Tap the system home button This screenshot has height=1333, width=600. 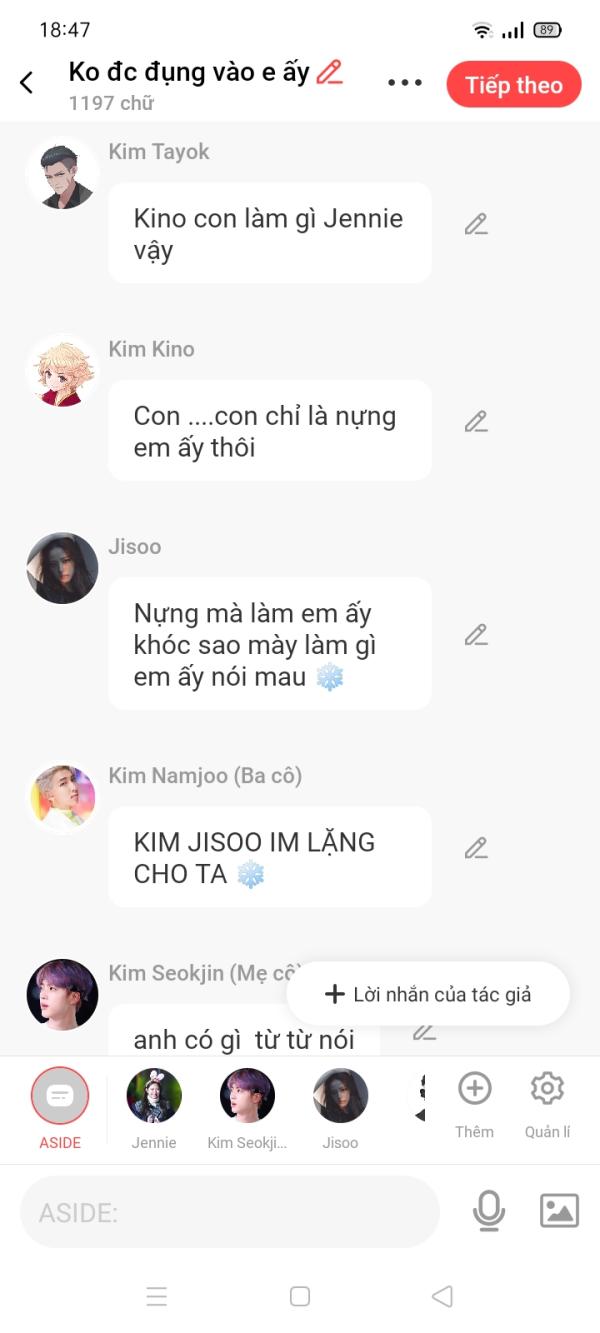pos(300,1296)
